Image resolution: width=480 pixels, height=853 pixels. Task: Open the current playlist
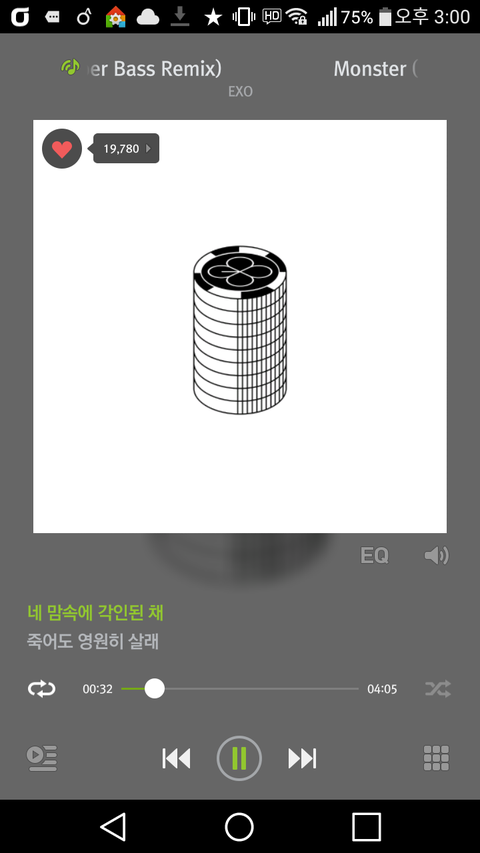point(42,758)
